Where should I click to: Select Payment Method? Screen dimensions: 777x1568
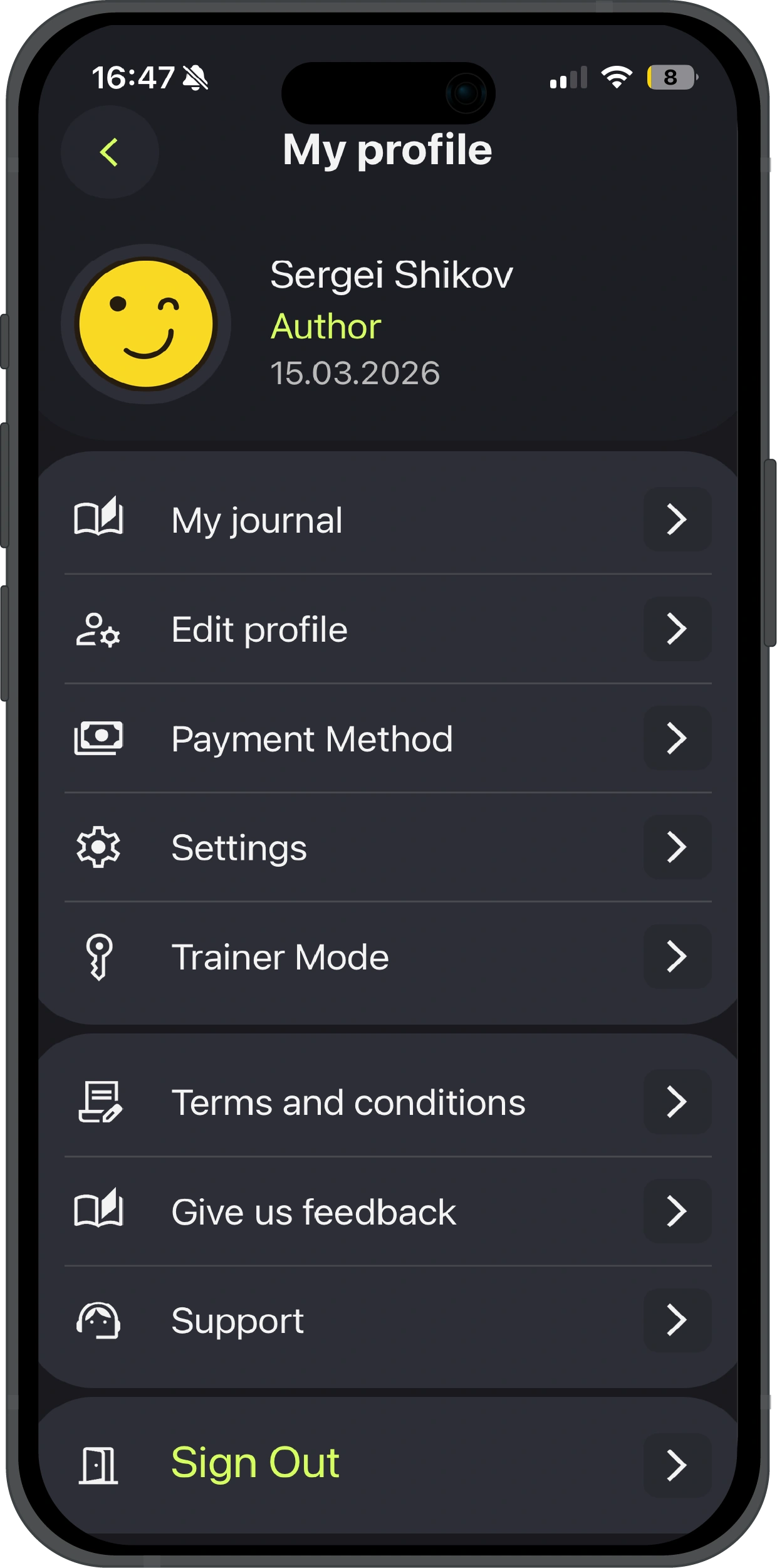point(387,738)
